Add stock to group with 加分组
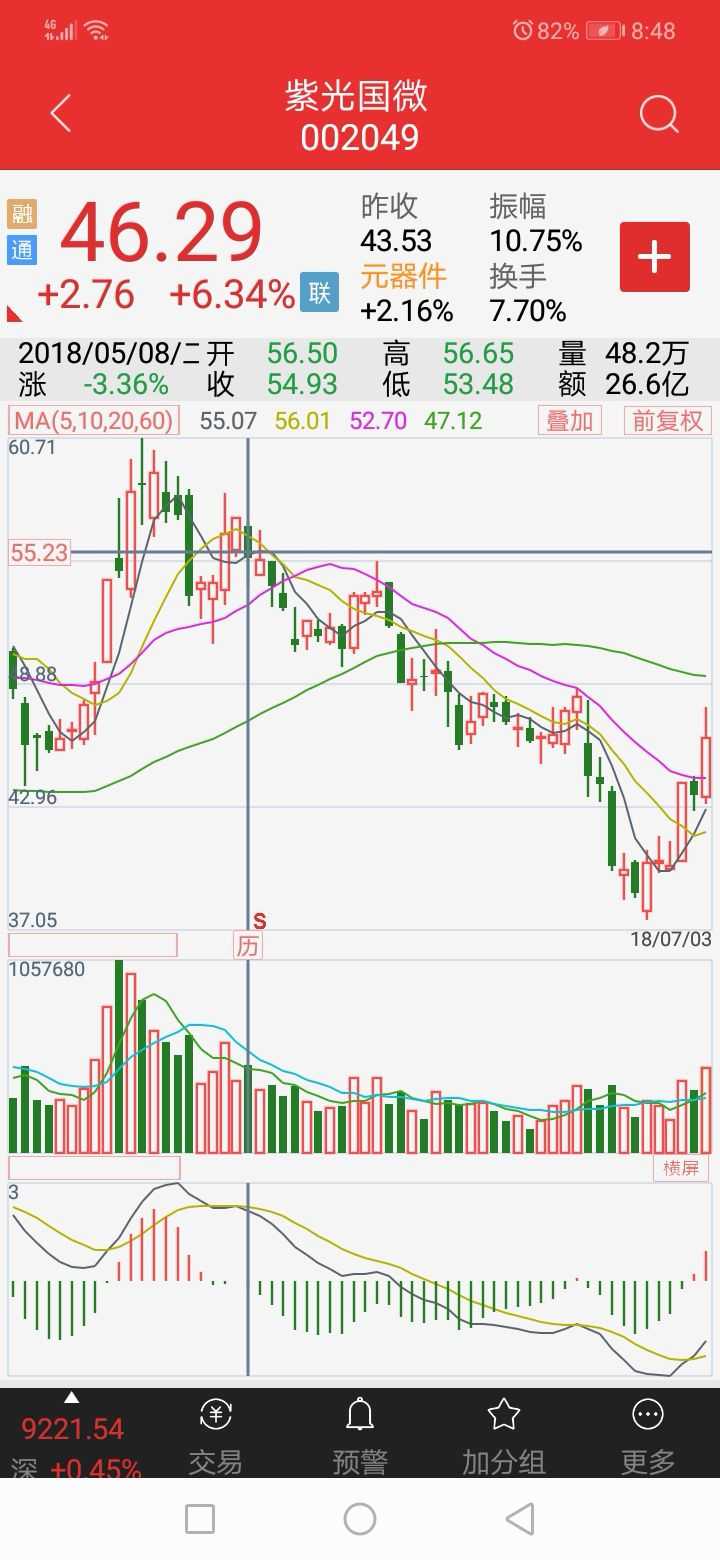This screenshot has height=1560, width=720. point(504,1436)
